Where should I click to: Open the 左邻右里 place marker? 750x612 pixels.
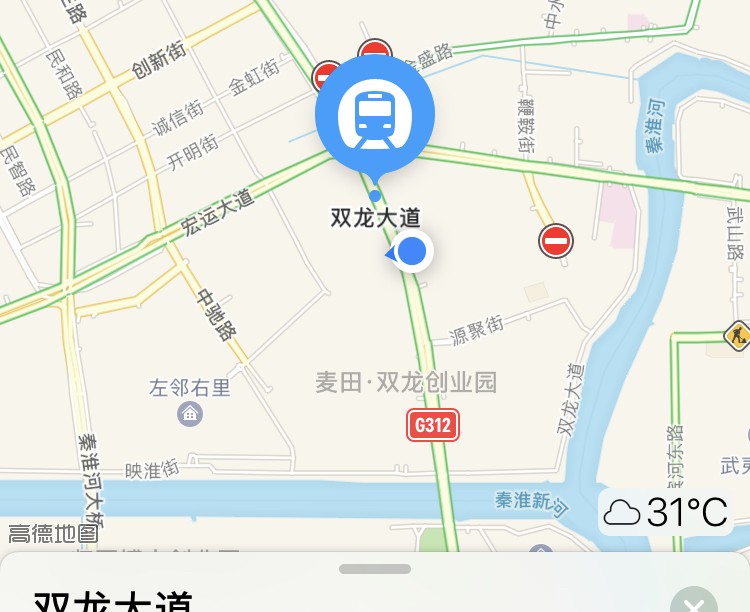(x=190, y=411)
